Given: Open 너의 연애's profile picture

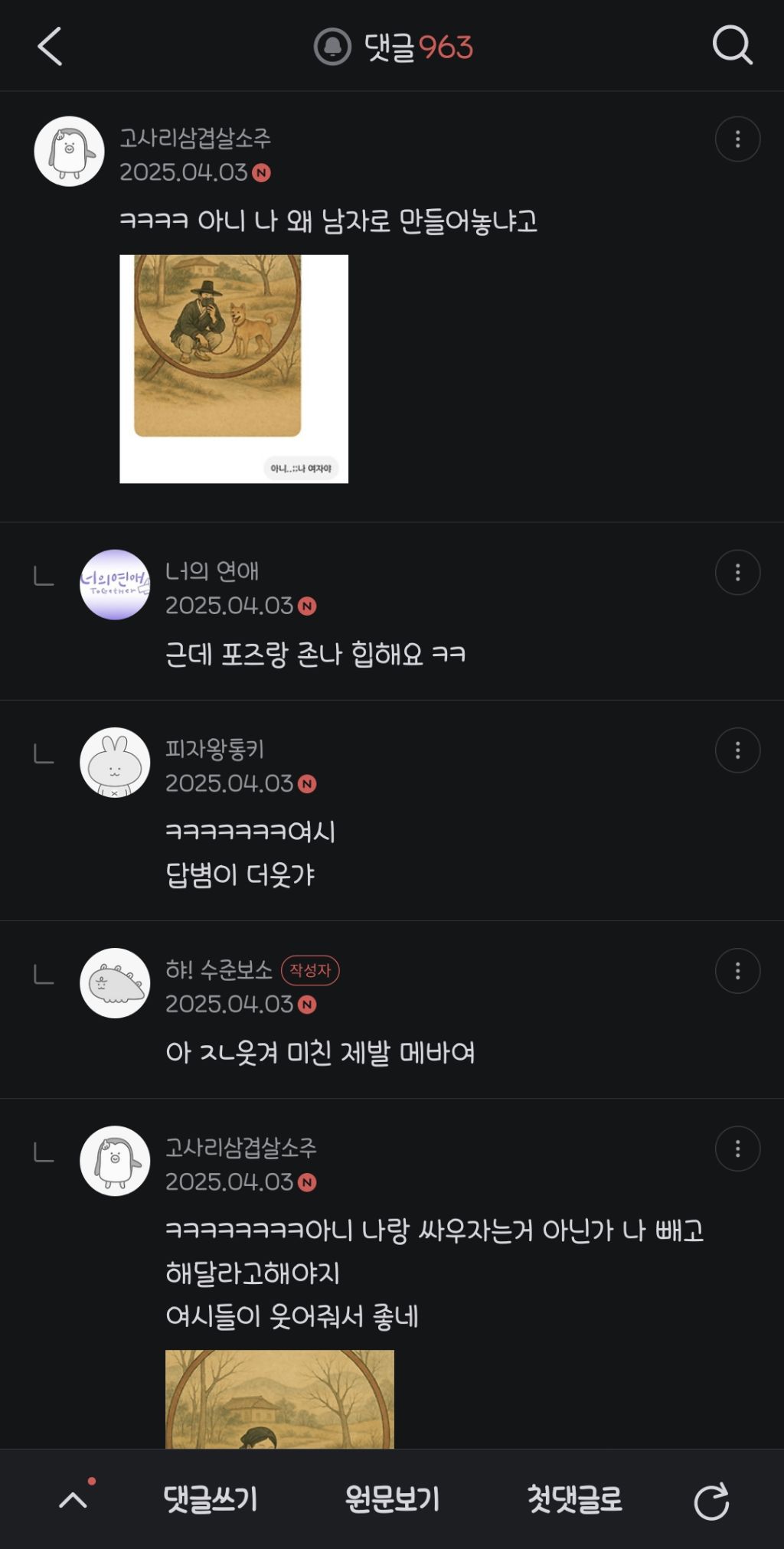Looking at the screenshot, I should point(115,584).
